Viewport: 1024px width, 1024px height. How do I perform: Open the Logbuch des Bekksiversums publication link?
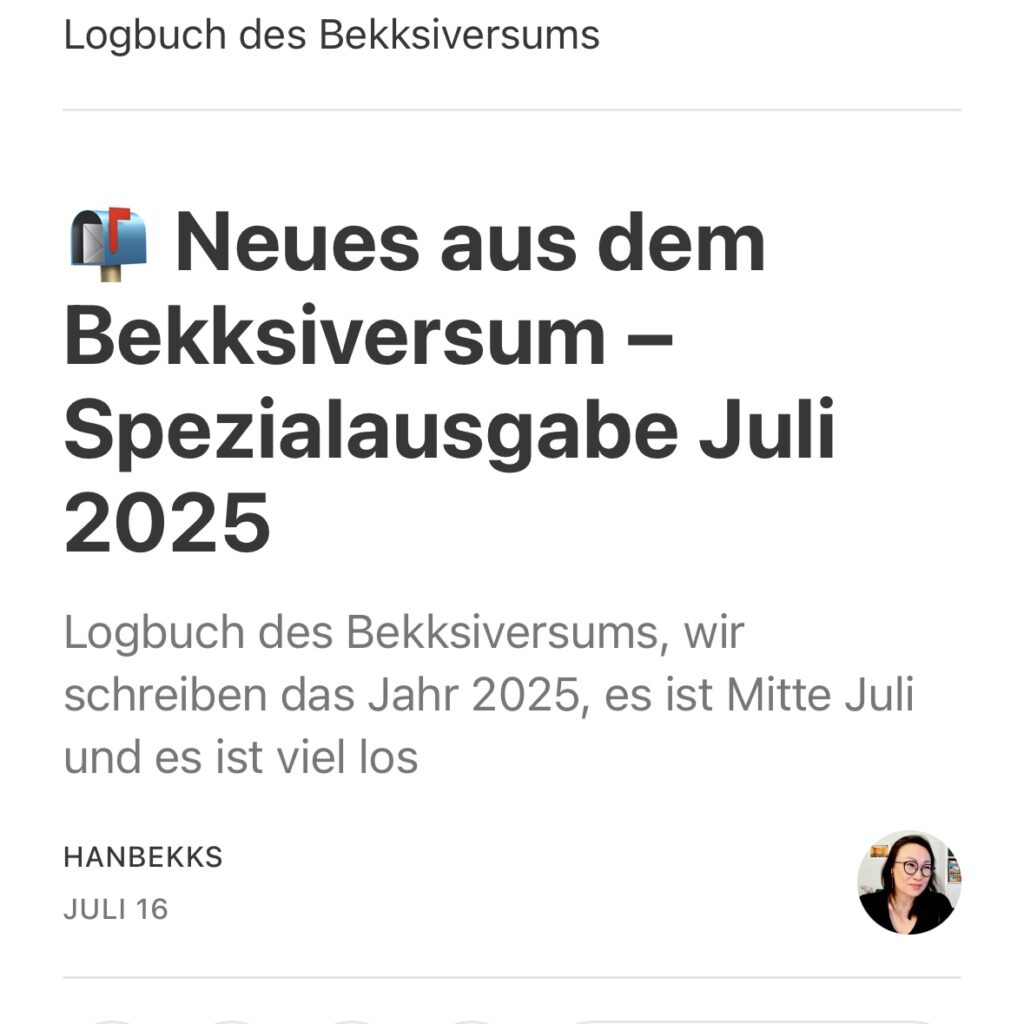click(331, 35)
